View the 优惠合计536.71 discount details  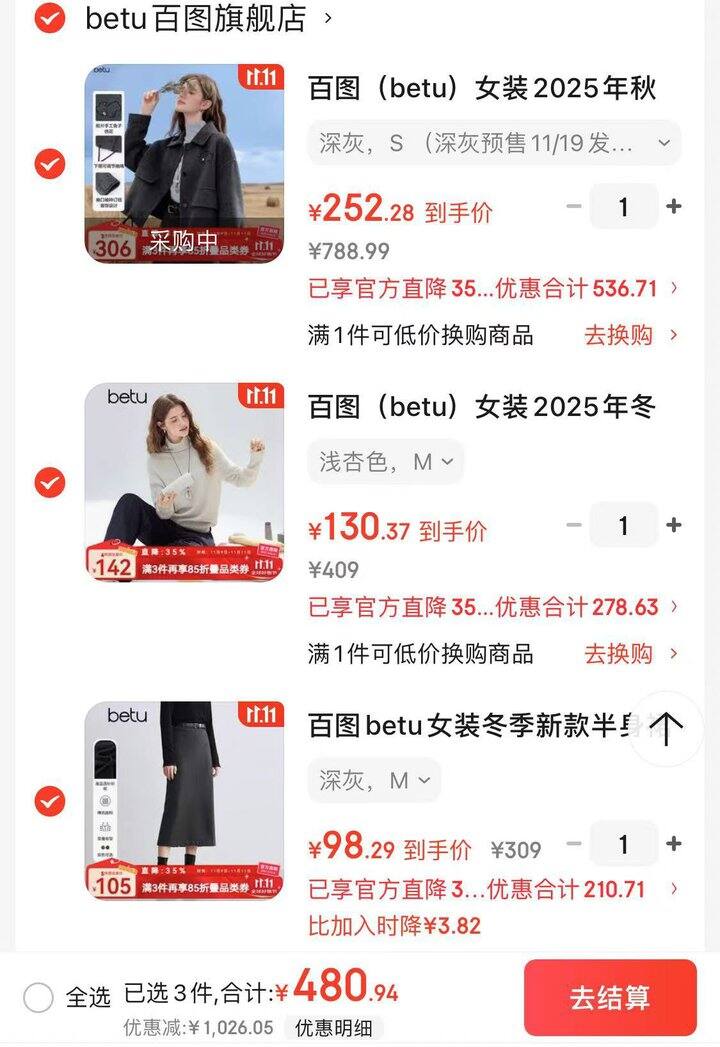tap(494, 289)
